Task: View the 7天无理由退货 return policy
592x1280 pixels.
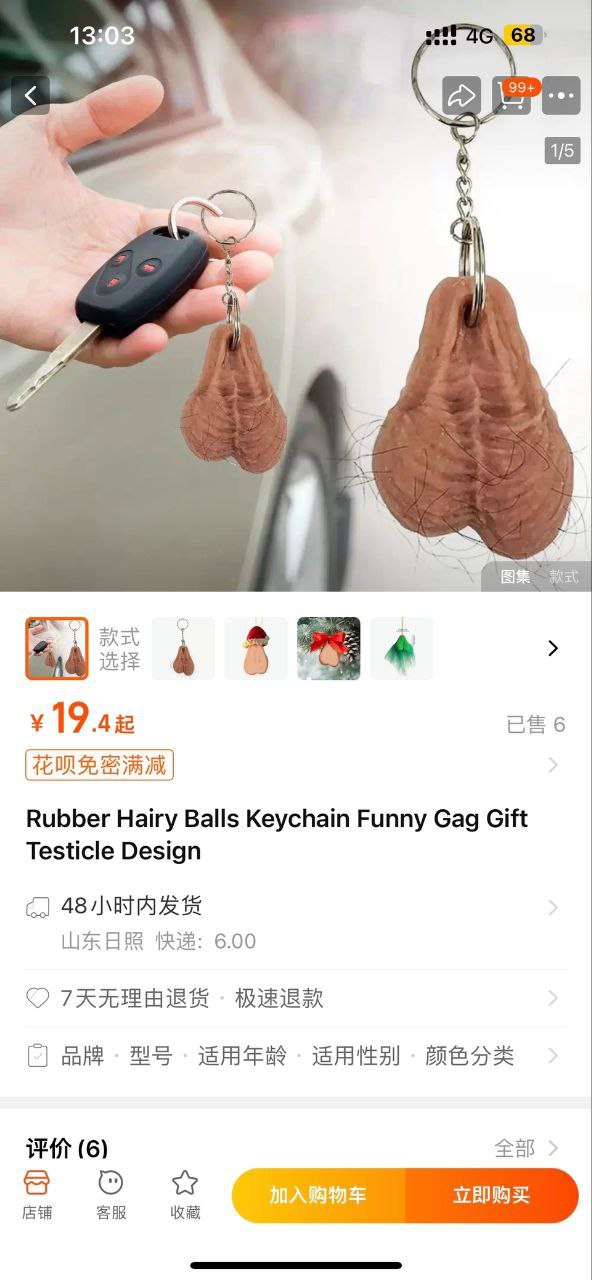Action: coord(296,998)
